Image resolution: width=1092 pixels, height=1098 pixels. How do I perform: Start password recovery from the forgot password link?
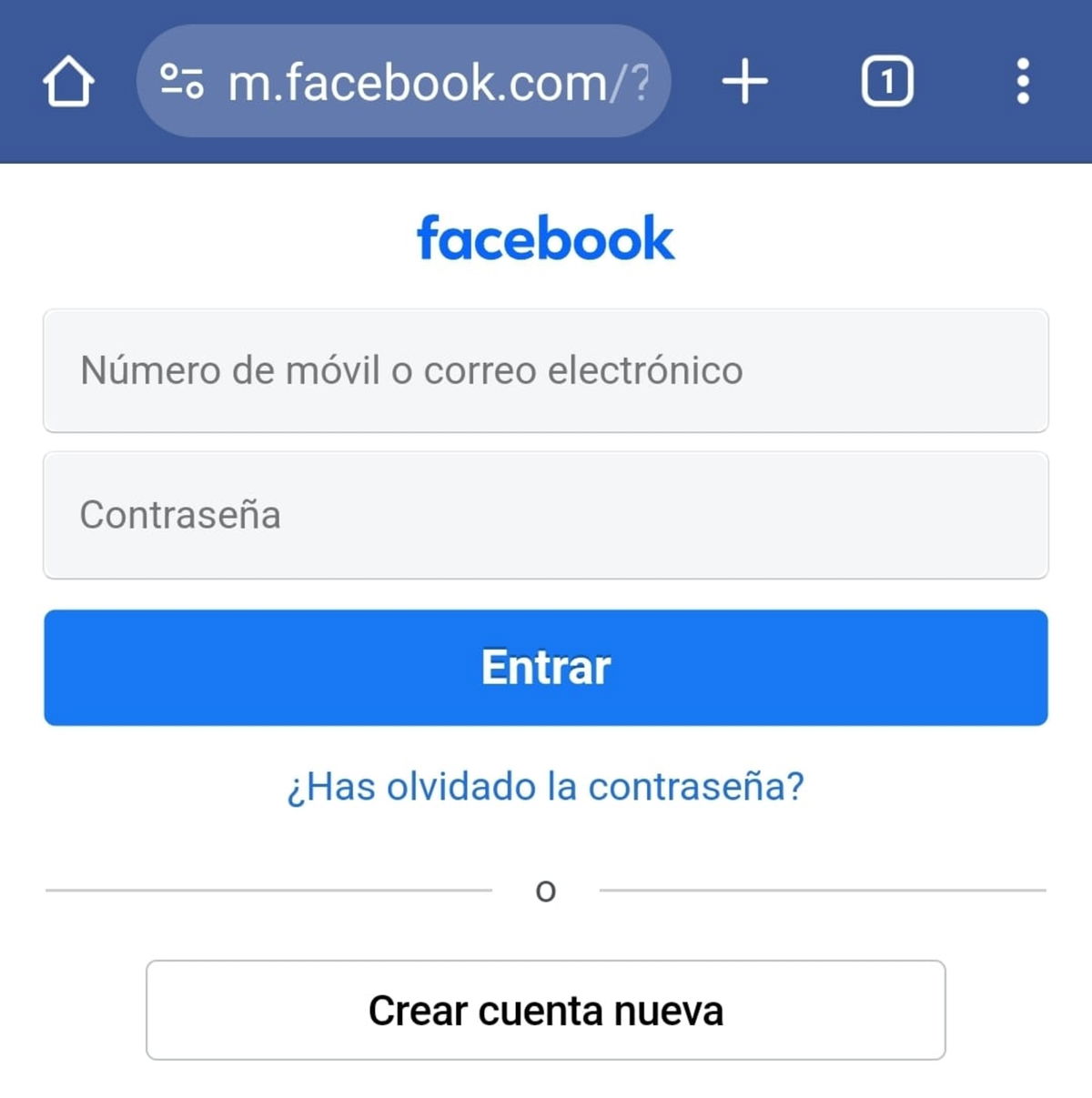pyautogui.click(x=545, y=786)
